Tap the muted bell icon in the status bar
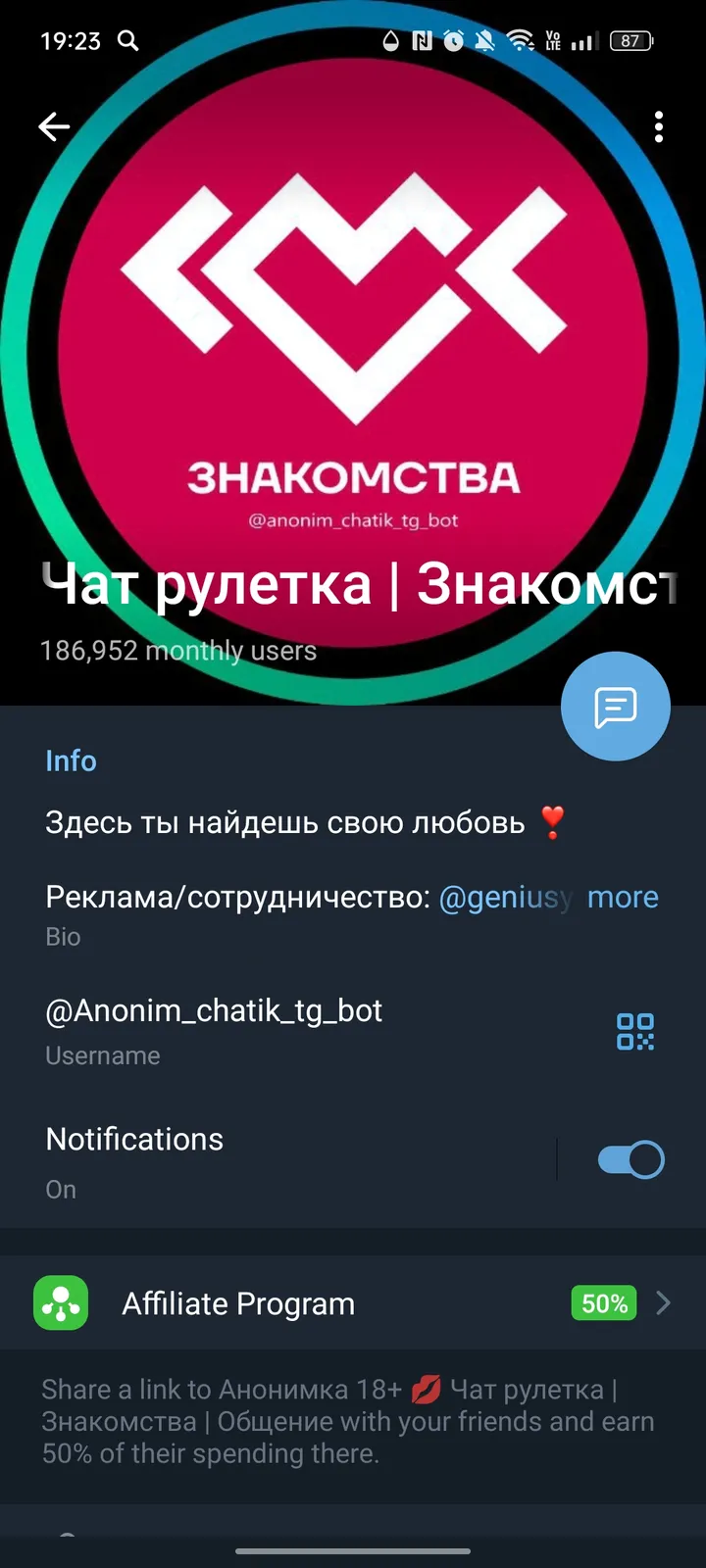Screen dimensions: 706x1568 [x=486, y=41]
